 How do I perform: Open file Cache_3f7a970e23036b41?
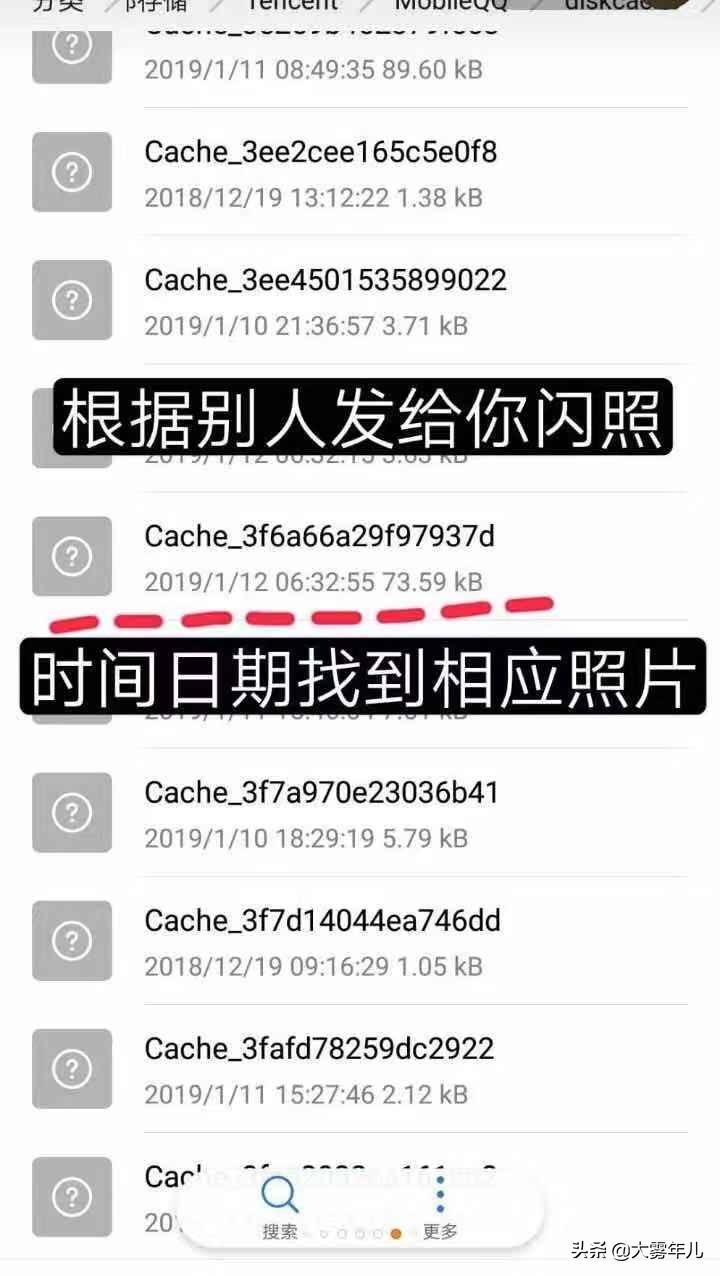(321, 793)
